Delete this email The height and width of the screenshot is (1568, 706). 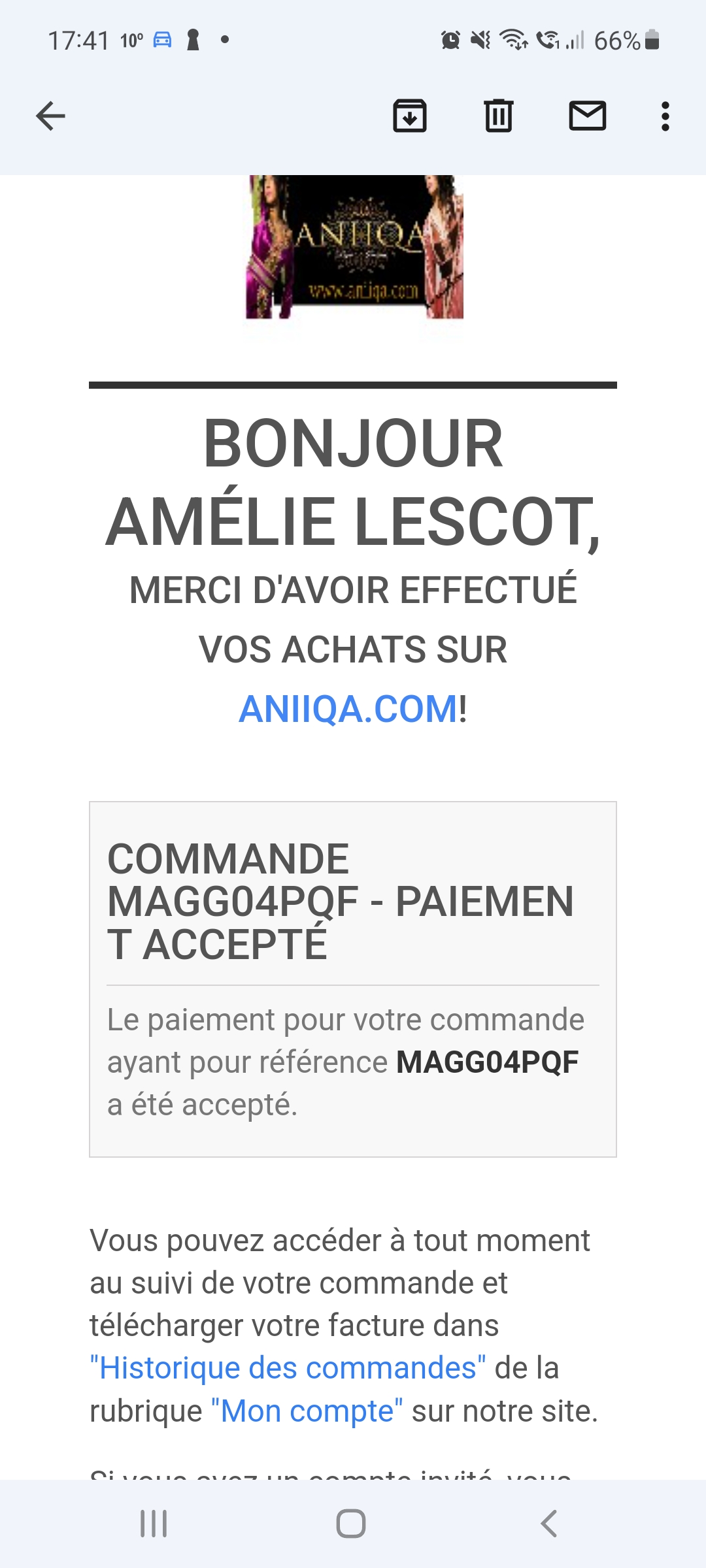(x=498, y=116)
